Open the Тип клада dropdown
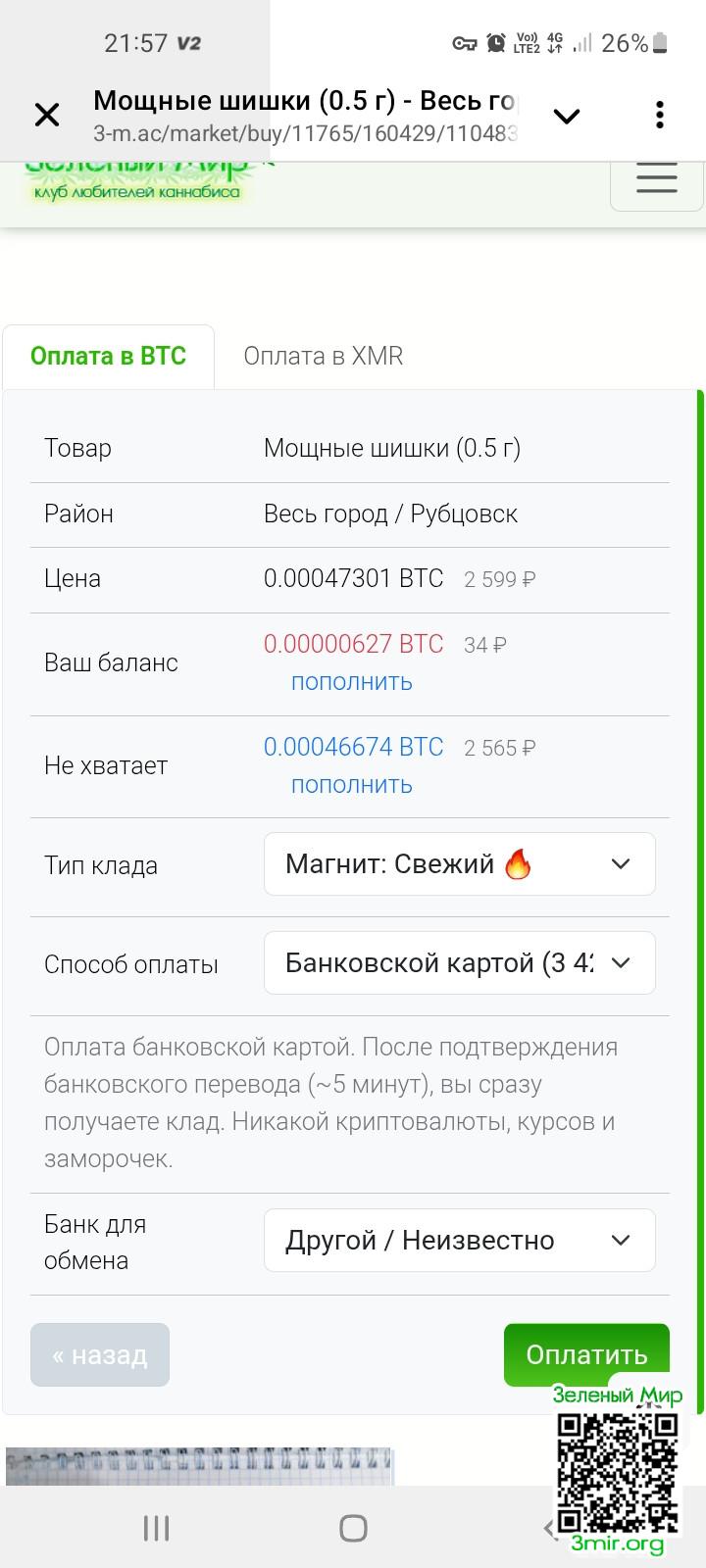This screenshot has height=1568, width=706. (x=459, y=864)
